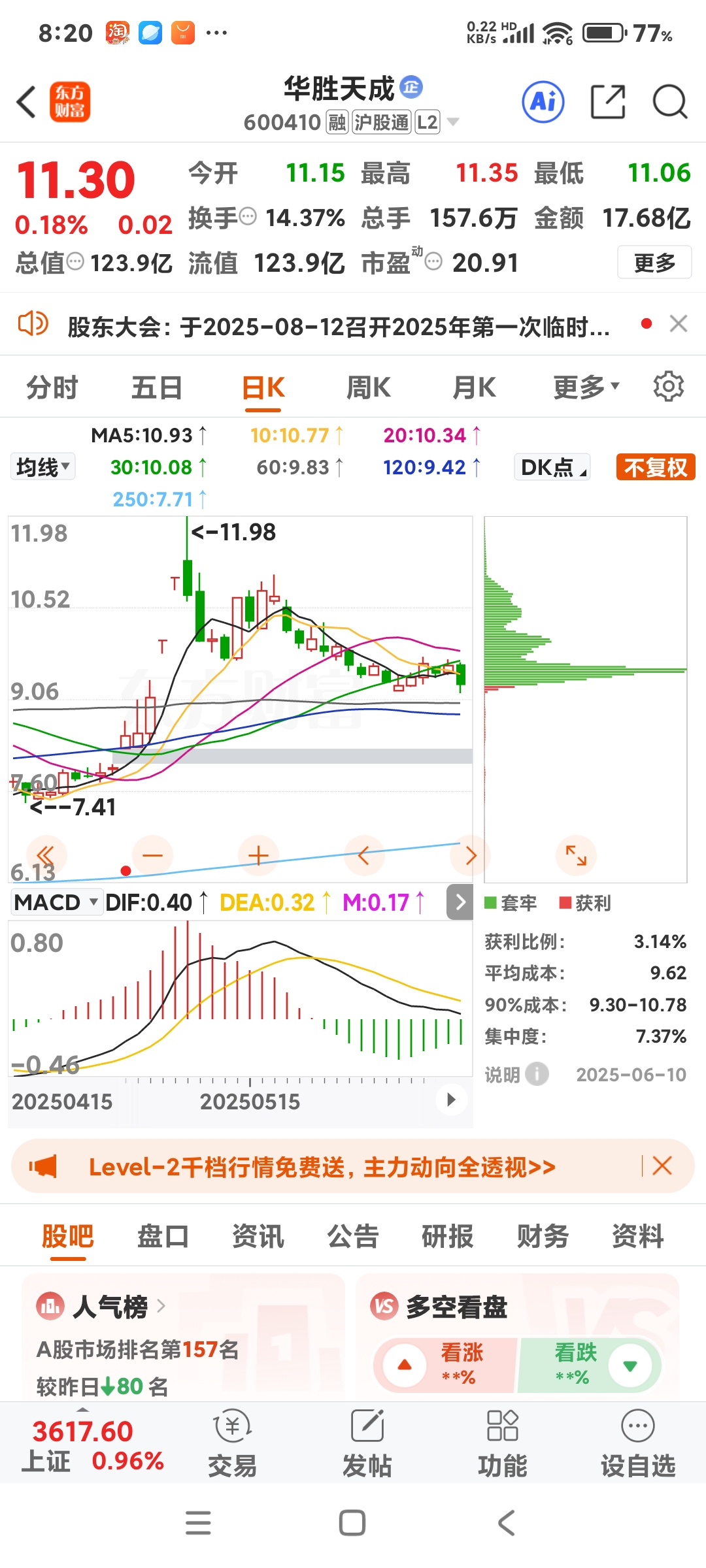Tap 更多 for more quote details
The image size is (706, 1568).
click(x=654, y=263)
